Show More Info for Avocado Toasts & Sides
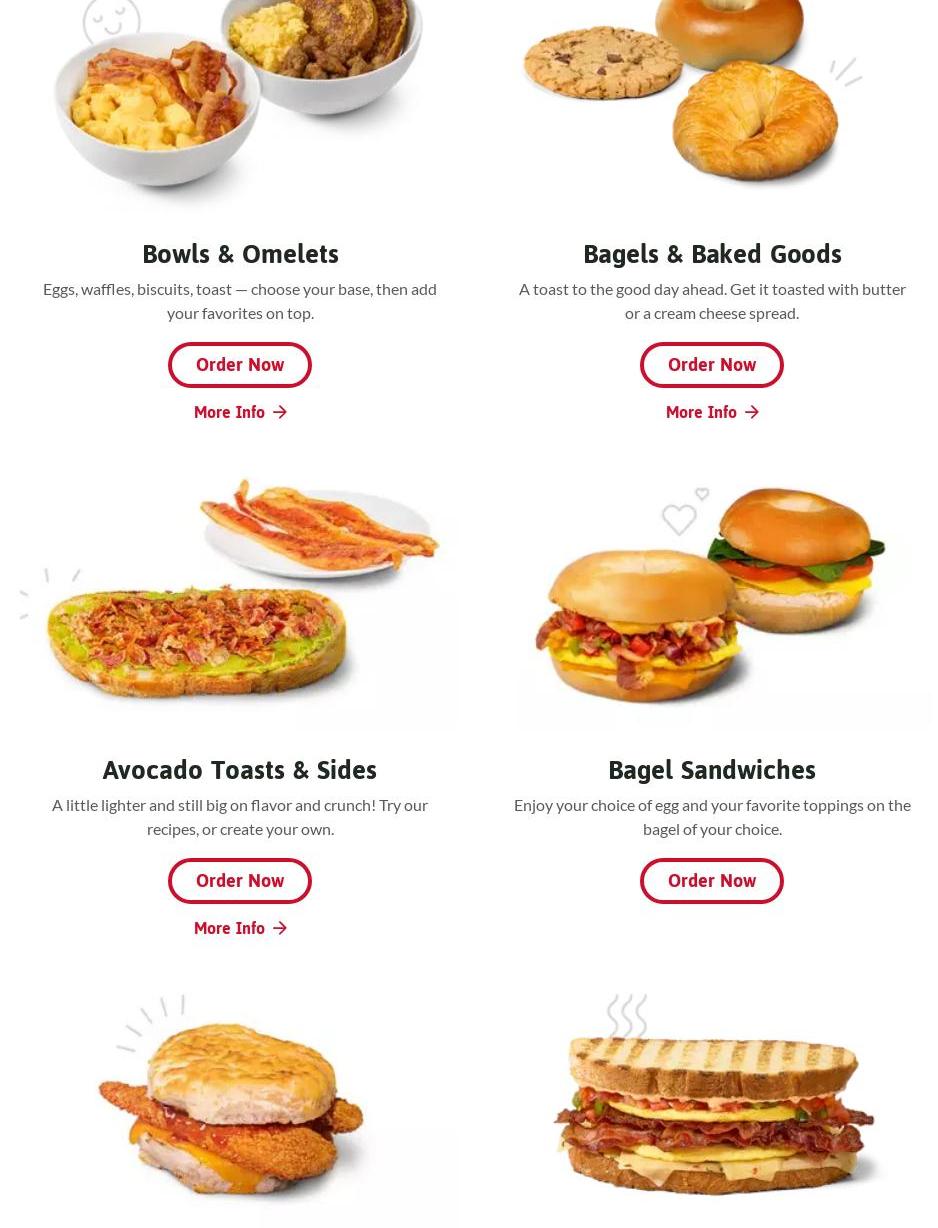The image size is (938, 1228). [x=240, y=928]
